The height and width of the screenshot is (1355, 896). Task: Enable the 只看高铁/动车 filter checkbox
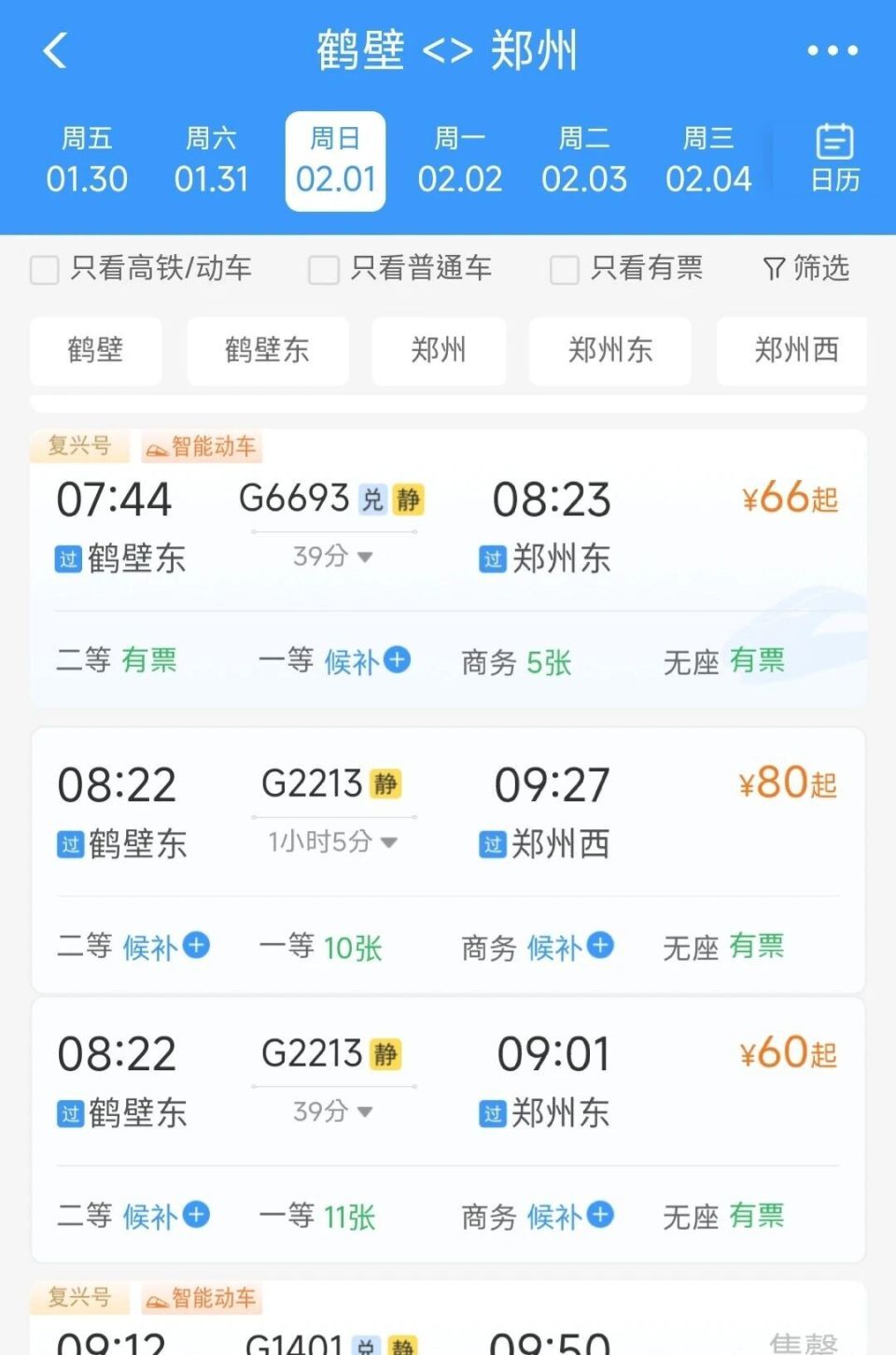(44, 269)
